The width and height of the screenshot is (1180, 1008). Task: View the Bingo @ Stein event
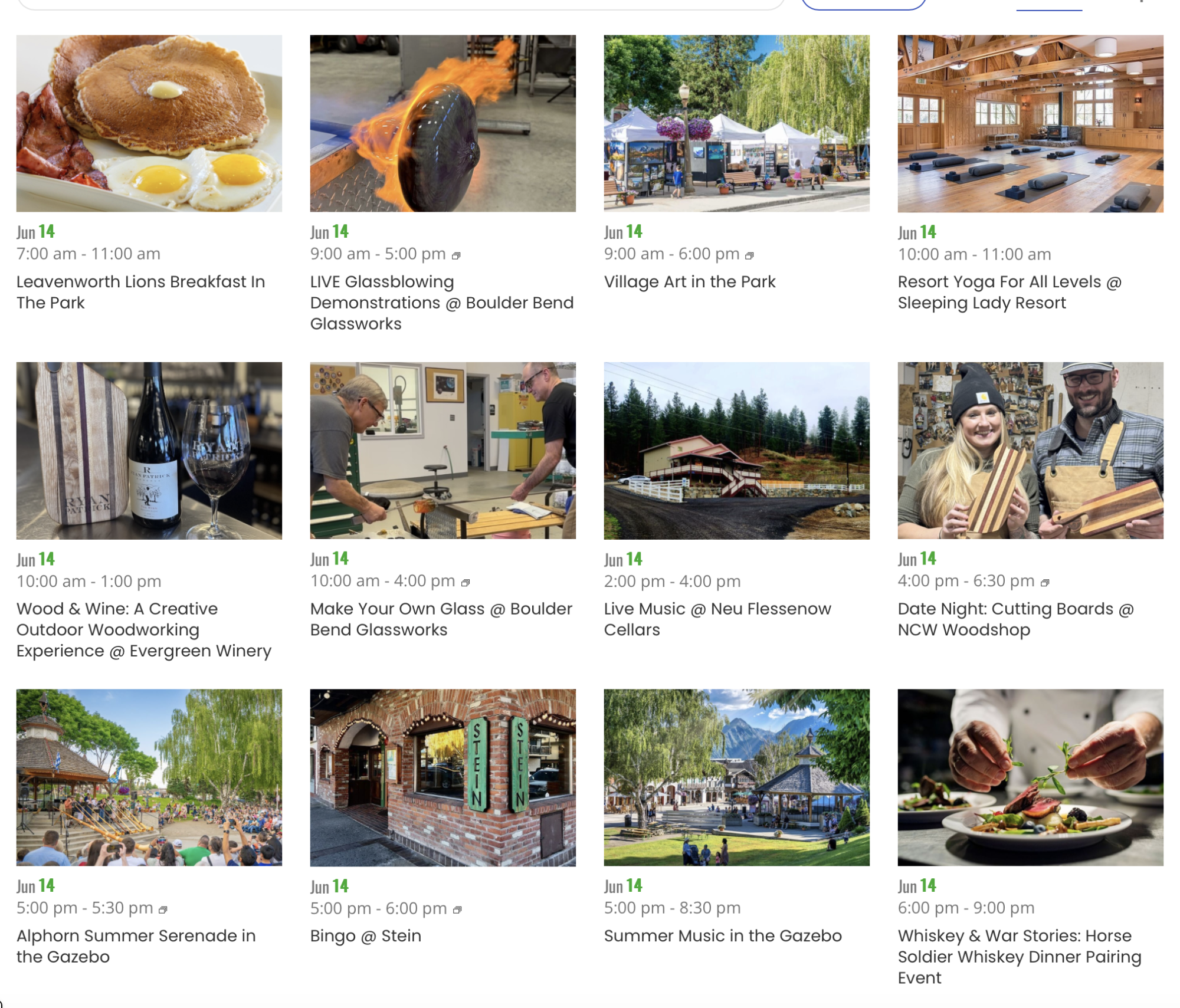pyautogui.click(x=365, y=935)
